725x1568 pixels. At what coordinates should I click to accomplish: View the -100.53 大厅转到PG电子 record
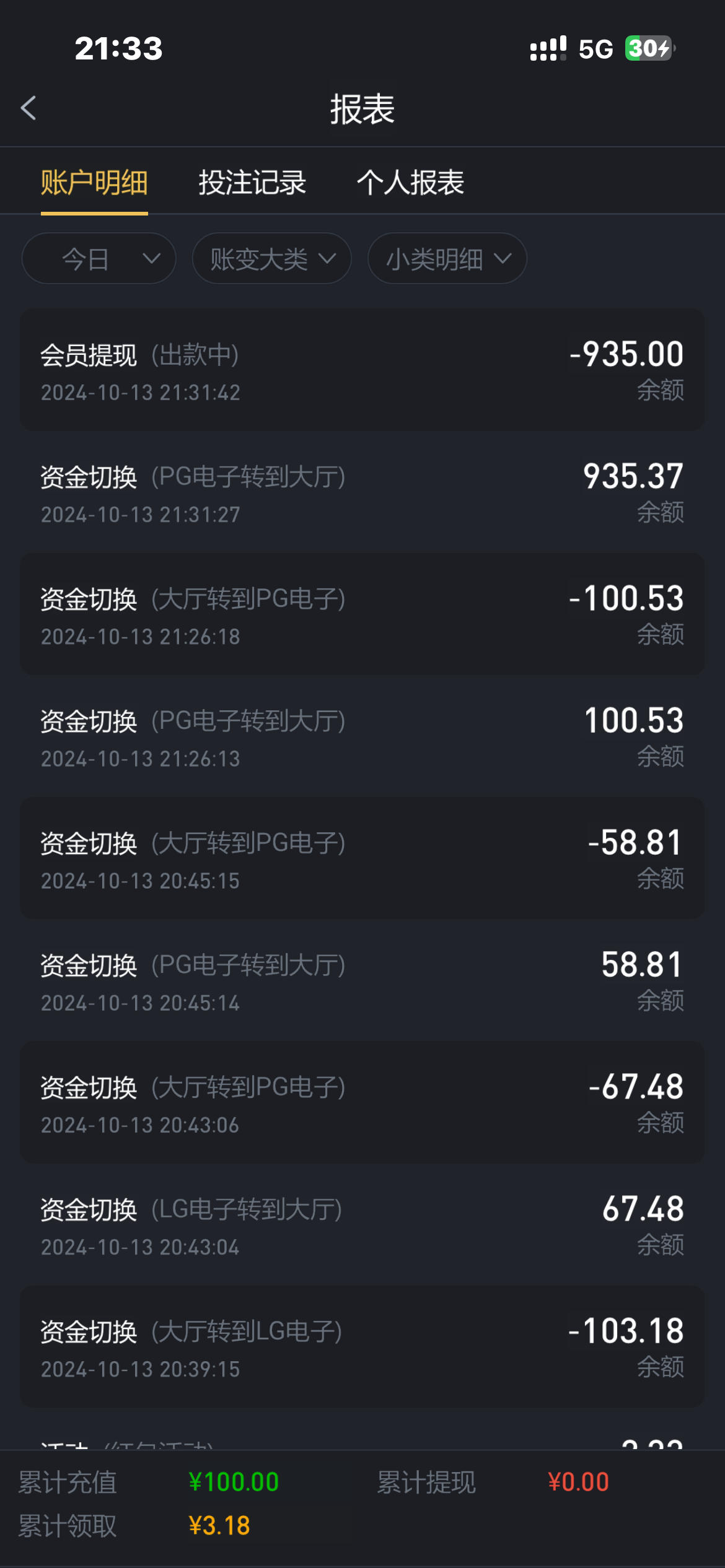click(x=362, y=614)
